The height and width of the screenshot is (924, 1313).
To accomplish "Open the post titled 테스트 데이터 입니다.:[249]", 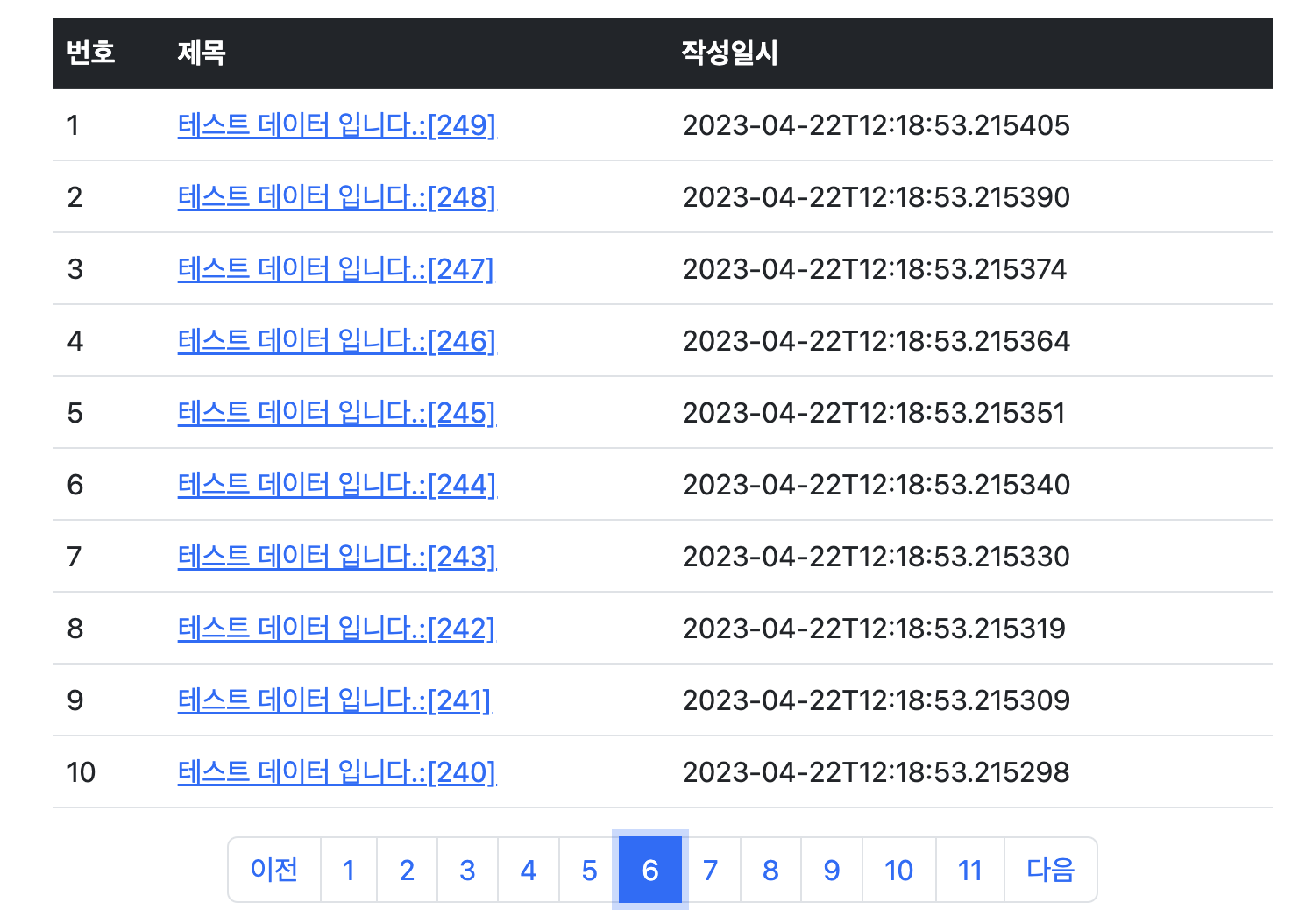I will (x=337, y=125).
